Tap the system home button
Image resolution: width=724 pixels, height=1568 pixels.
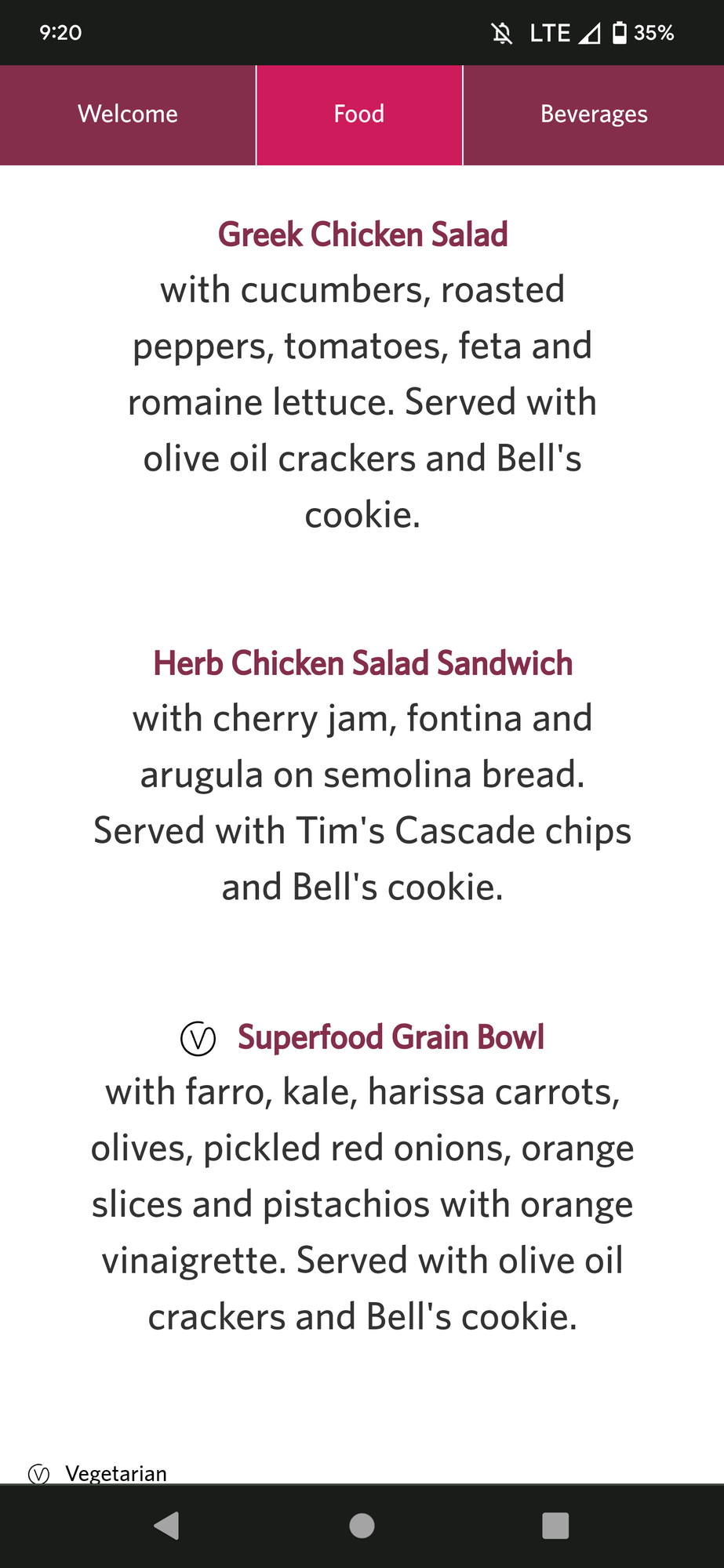(x=362, y=1526)
